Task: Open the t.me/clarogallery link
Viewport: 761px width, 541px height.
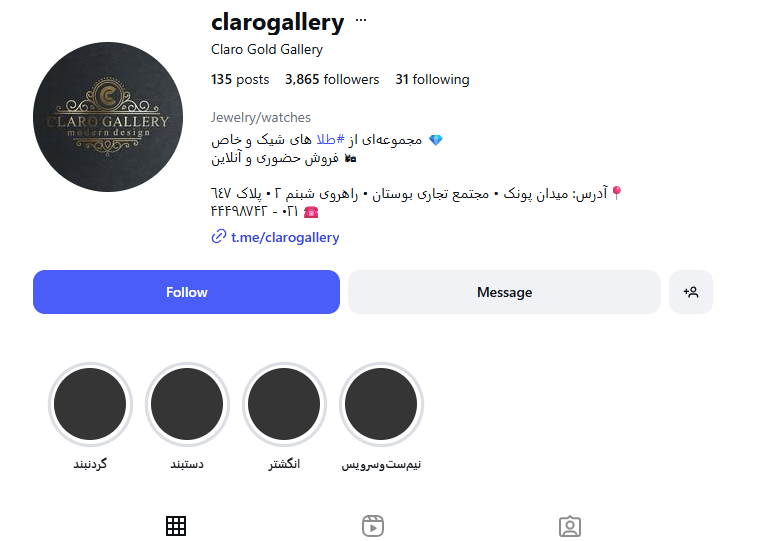Action: coord(284,237)
